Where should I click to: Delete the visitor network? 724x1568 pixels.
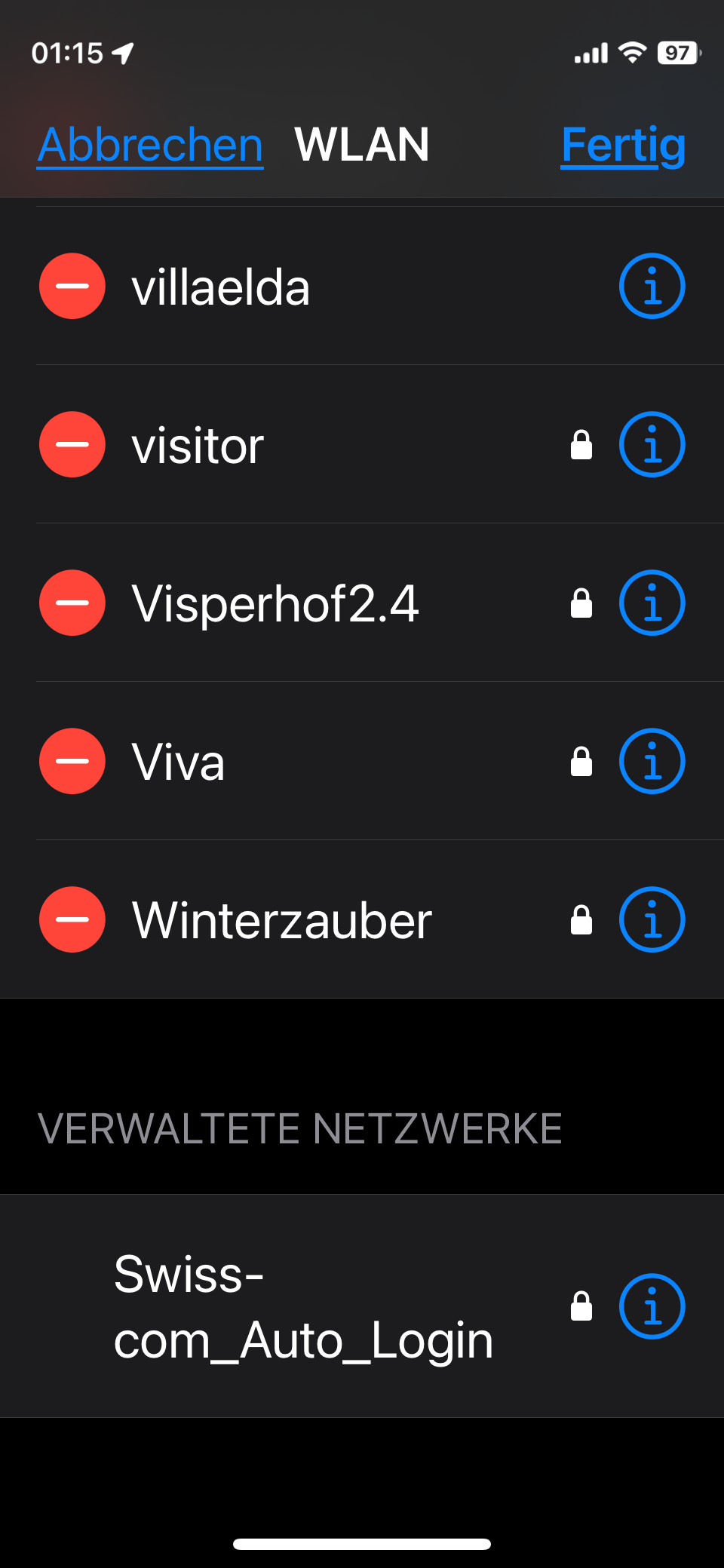pyautogui.click(x=72, y=444)
